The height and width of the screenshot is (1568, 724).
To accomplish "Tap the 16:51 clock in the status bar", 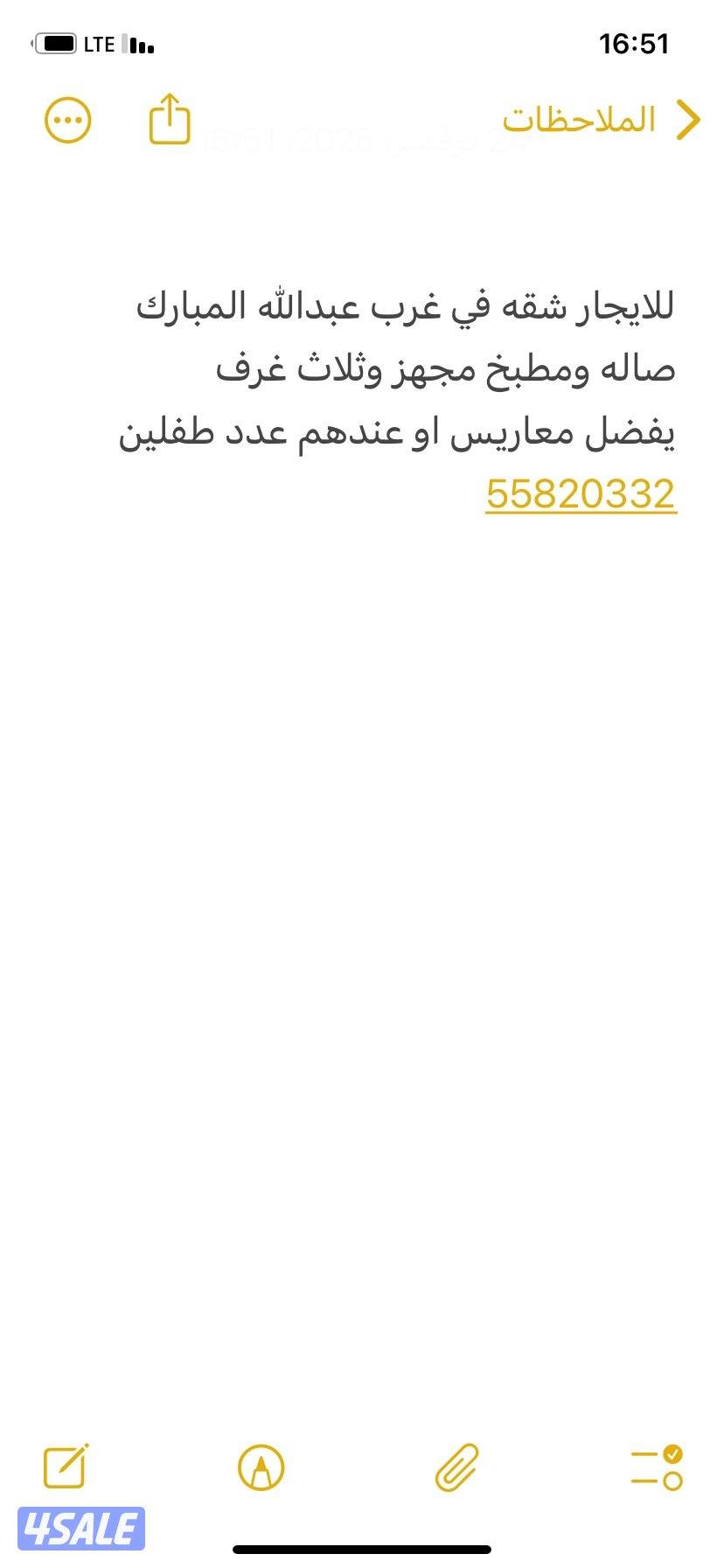I will pos(633,43).
